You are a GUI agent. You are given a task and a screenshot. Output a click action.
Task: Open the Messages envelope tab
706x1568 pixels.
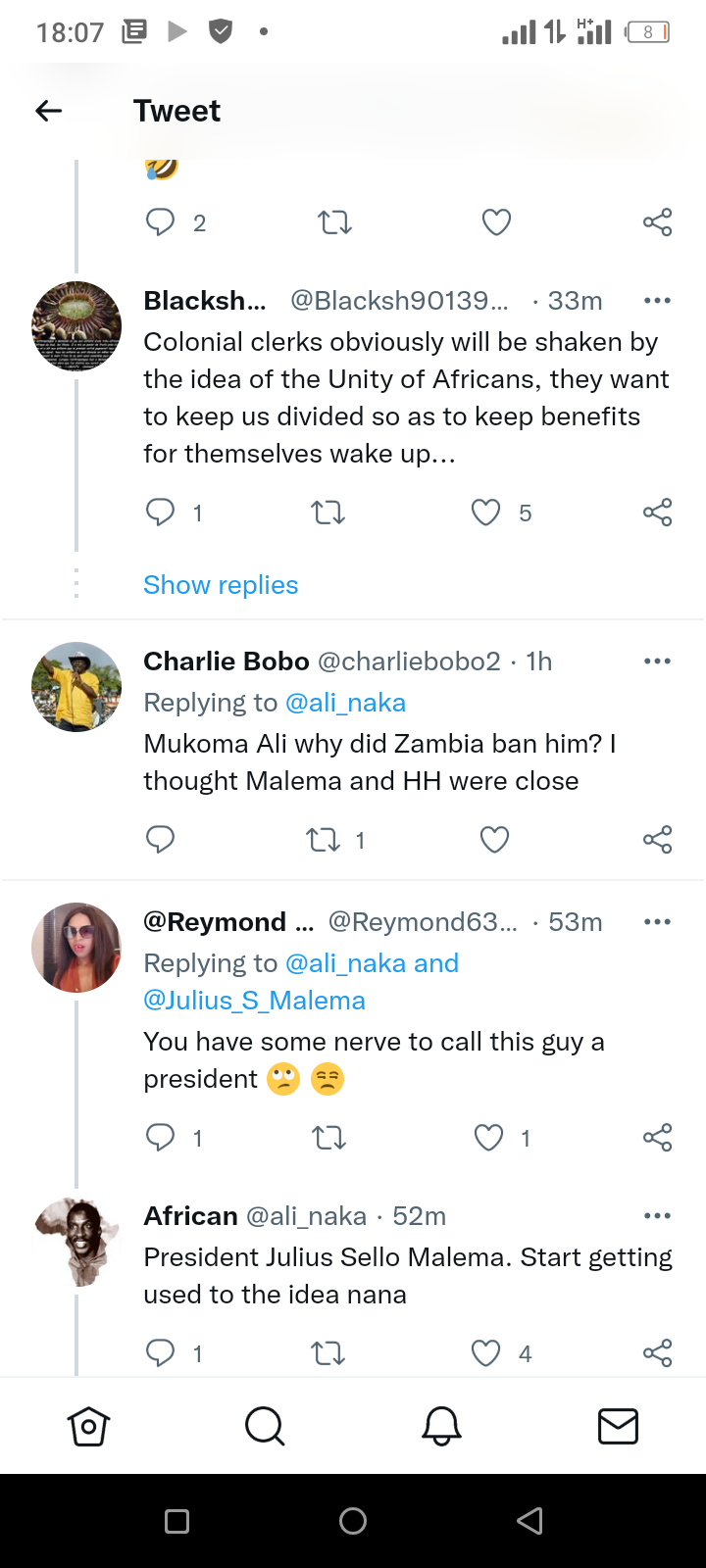pyautogui.click(x=618, y=1426)
